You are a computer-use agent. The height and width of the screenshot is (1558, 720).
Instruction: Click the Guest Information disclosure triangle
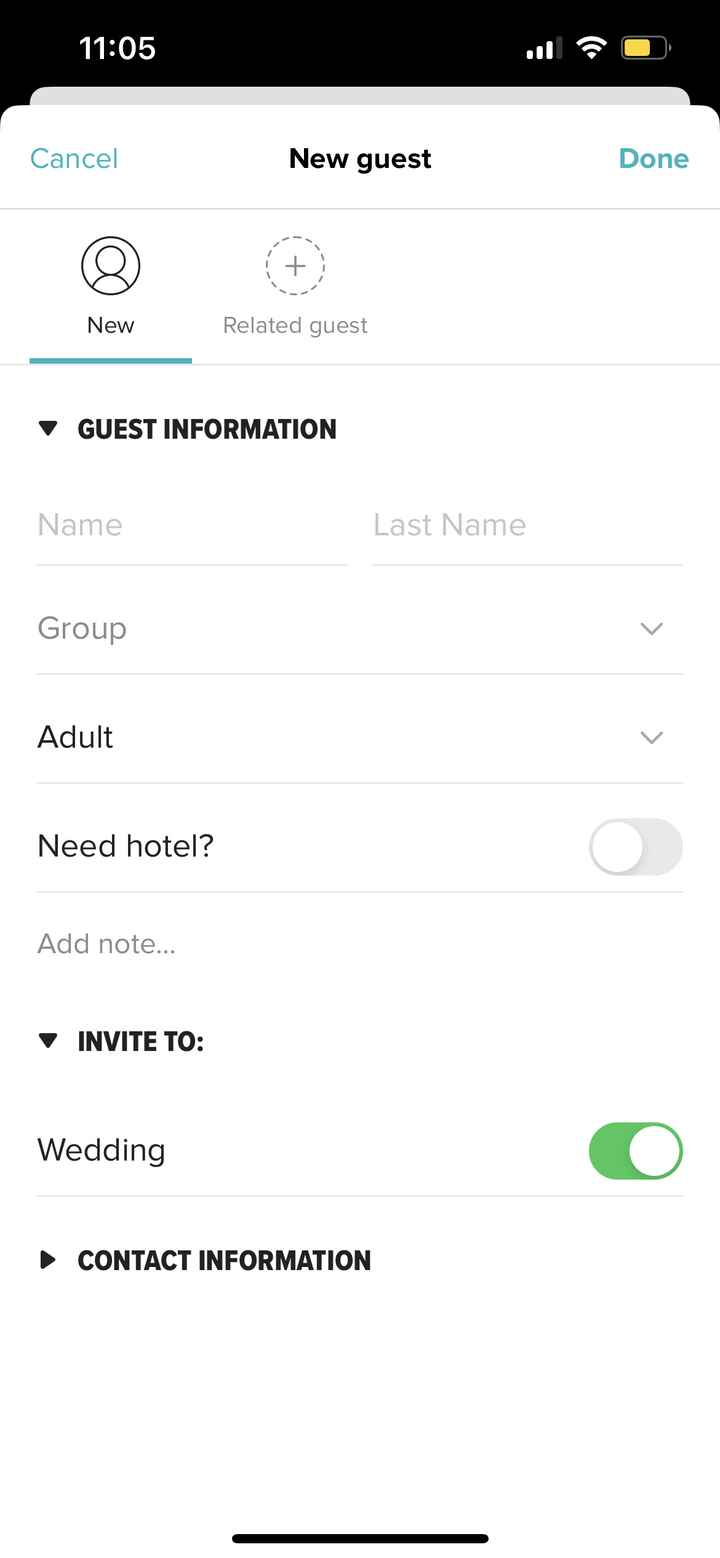48,428
